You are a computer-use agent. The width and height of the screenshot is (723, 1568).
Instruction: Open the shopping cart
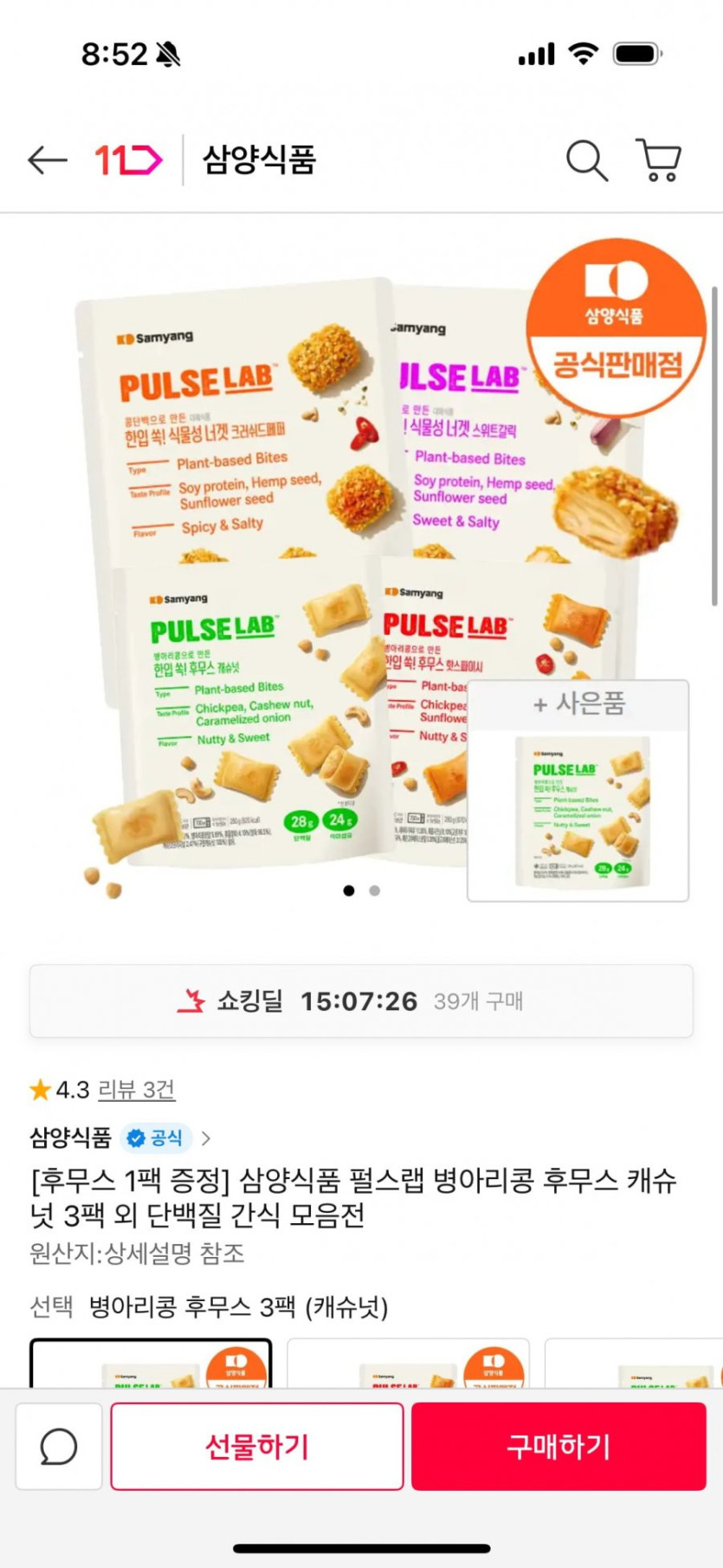[659, 160]
